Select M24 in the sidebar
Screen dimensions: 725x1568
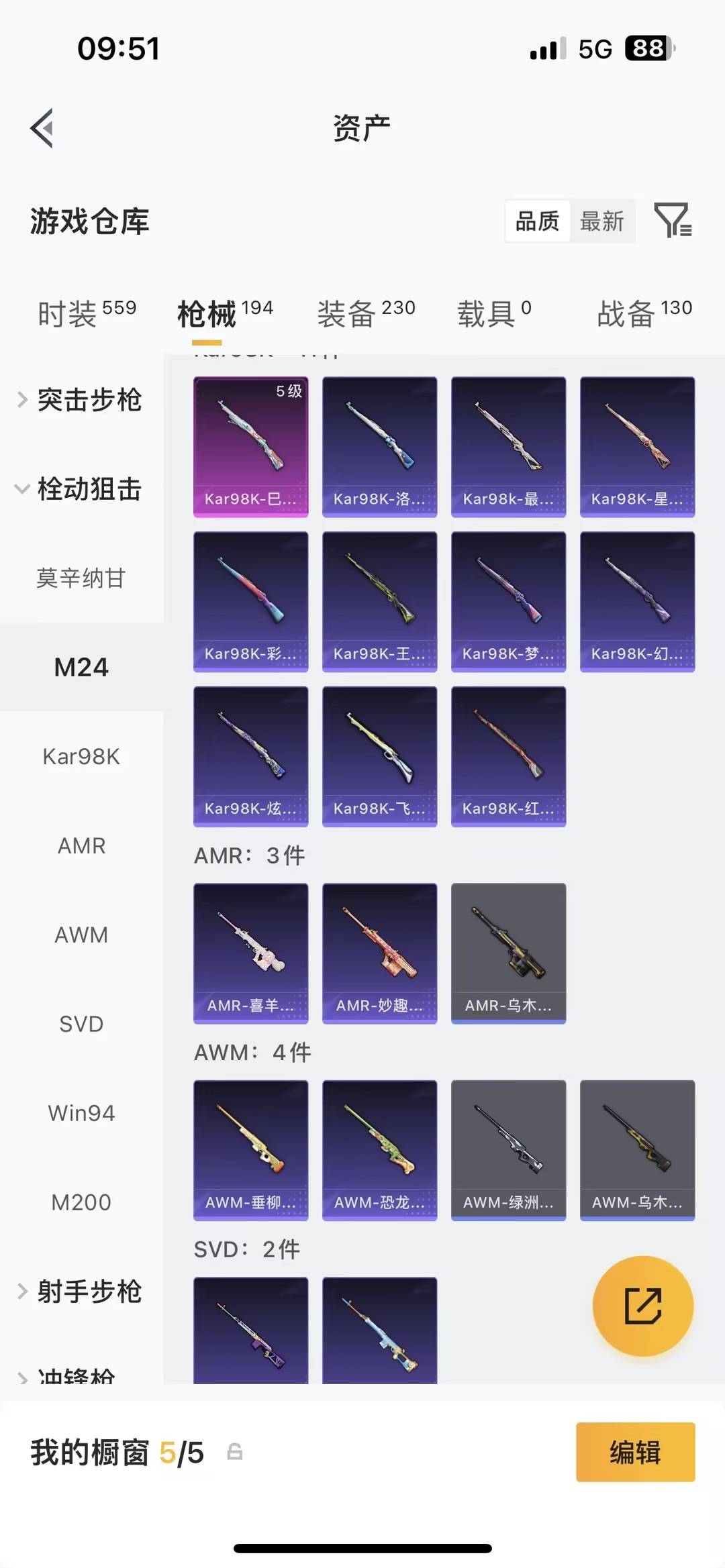pyautogui.click(x=81, y=666)
